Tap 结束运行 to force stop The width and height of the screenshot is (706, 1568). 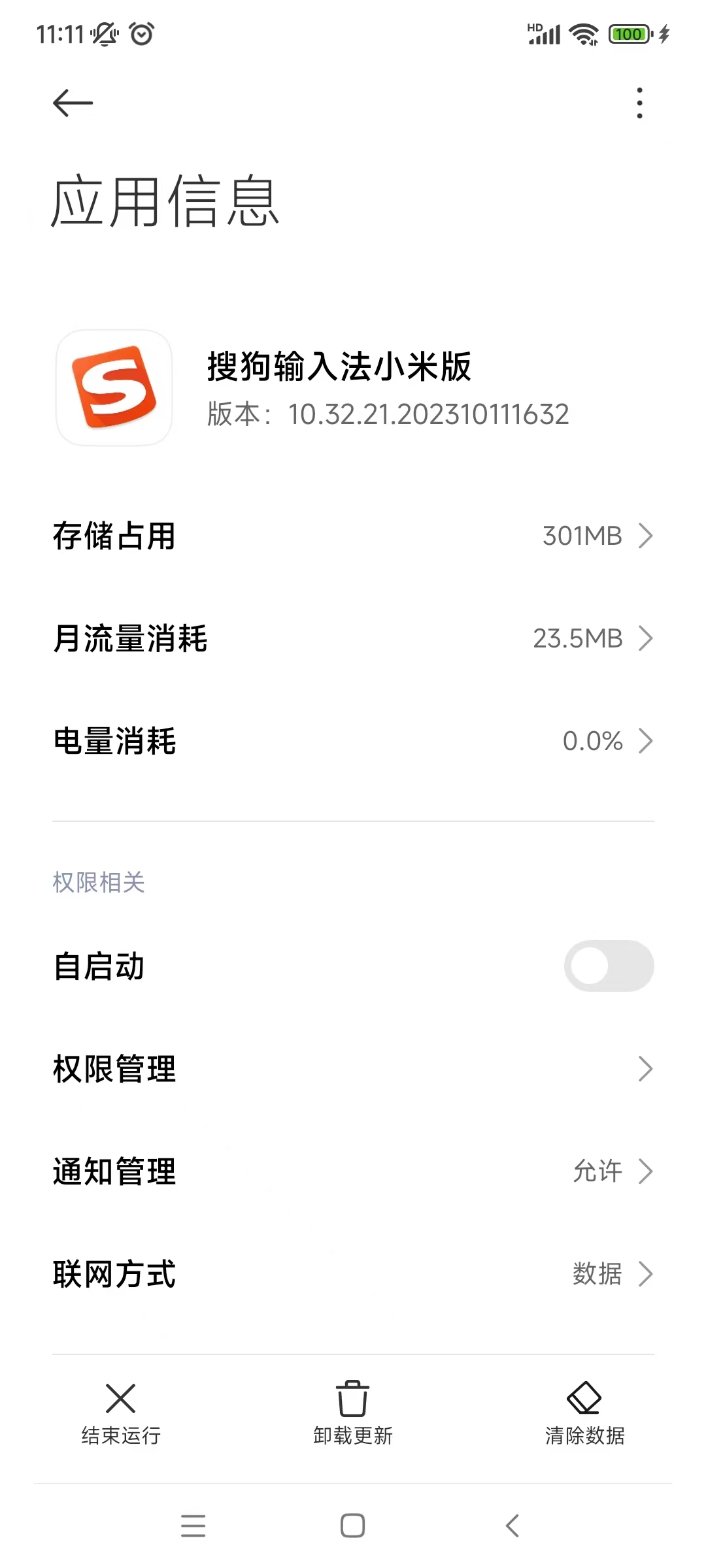tap(121, 1413)
